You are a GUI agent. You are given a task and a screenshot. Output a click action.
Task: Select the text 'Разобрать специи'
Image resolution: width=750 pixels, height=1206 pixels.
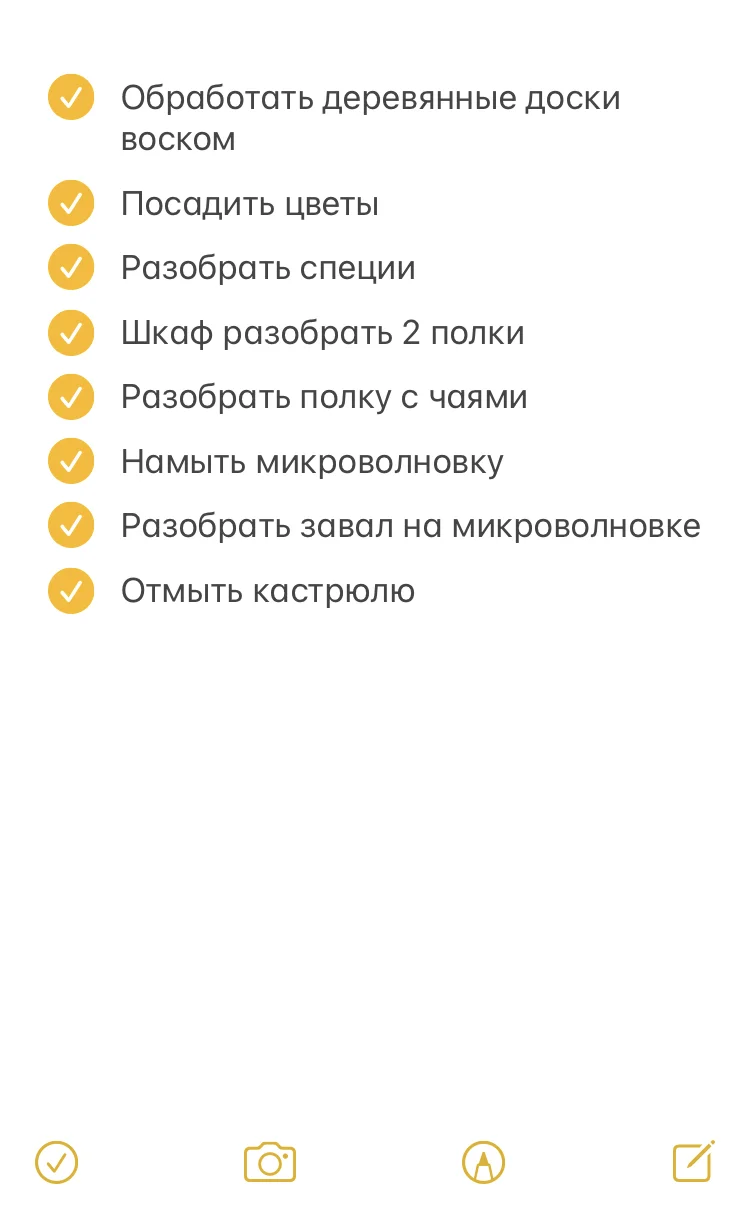coord(268,267)
